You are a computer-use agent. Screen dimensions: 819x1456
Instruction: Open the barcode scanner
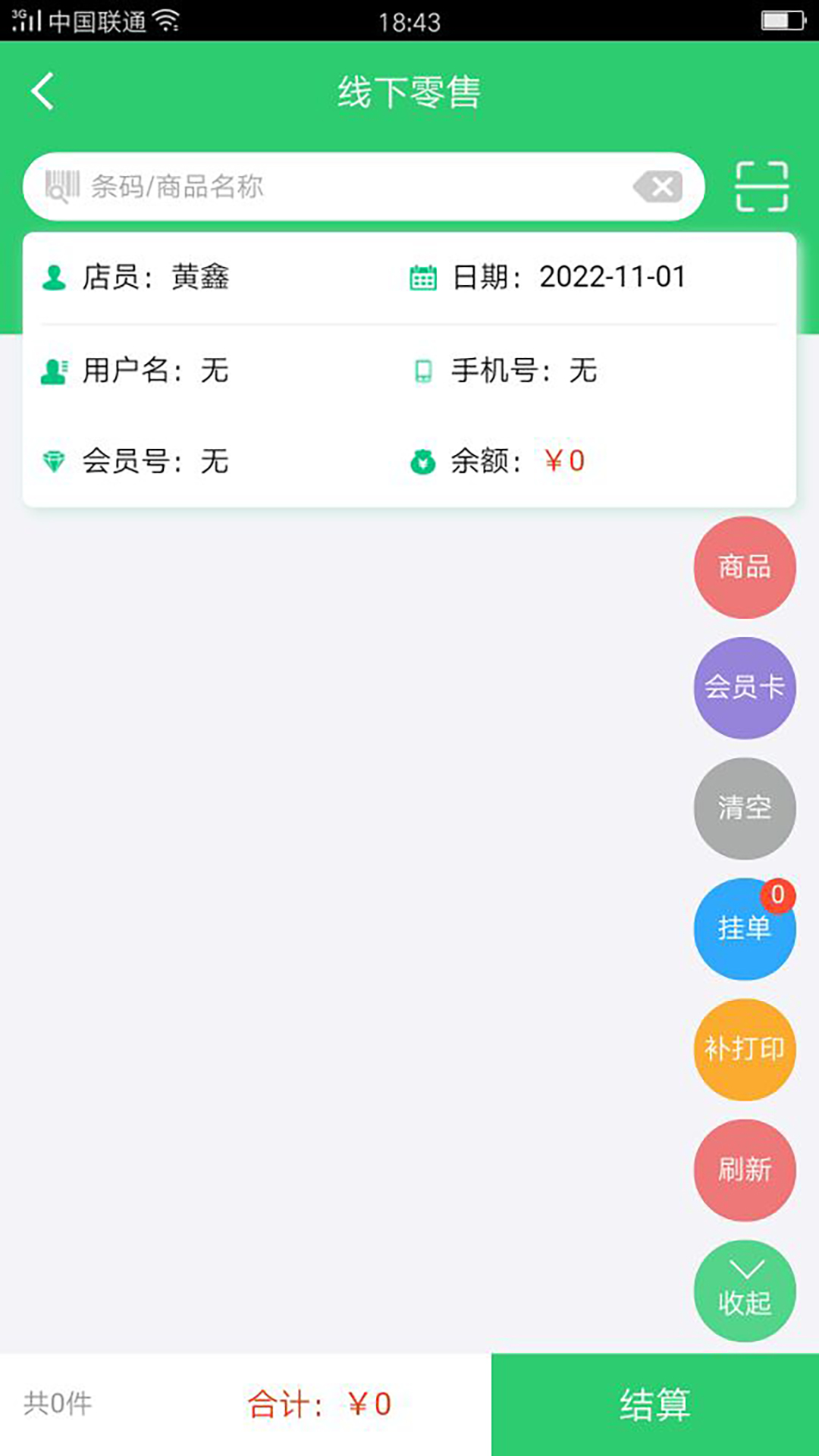pyautogui.click(x=763, y=187)
